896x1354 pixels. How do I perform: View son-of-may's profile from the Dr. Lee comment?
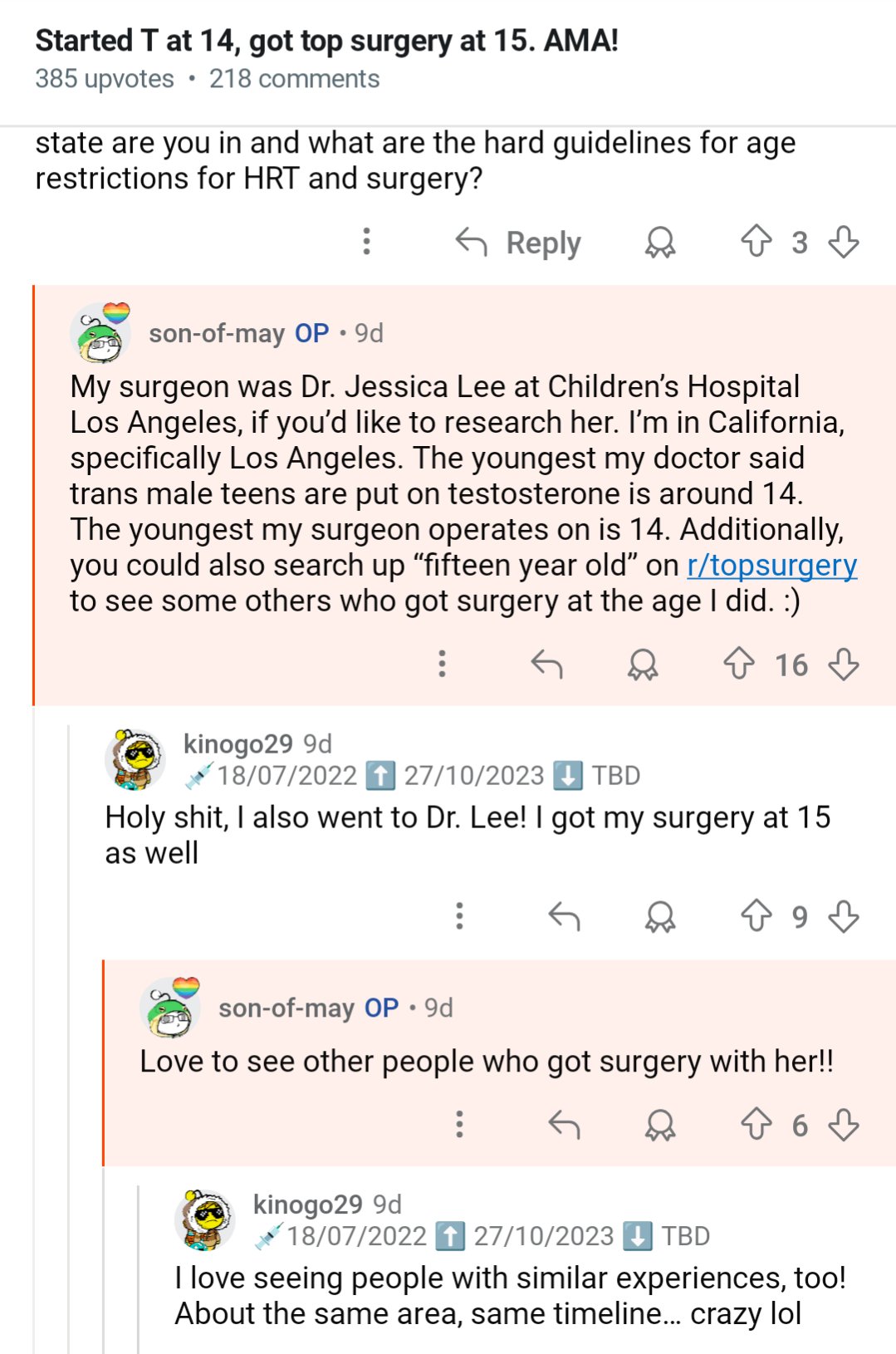(x=216, y=333)
